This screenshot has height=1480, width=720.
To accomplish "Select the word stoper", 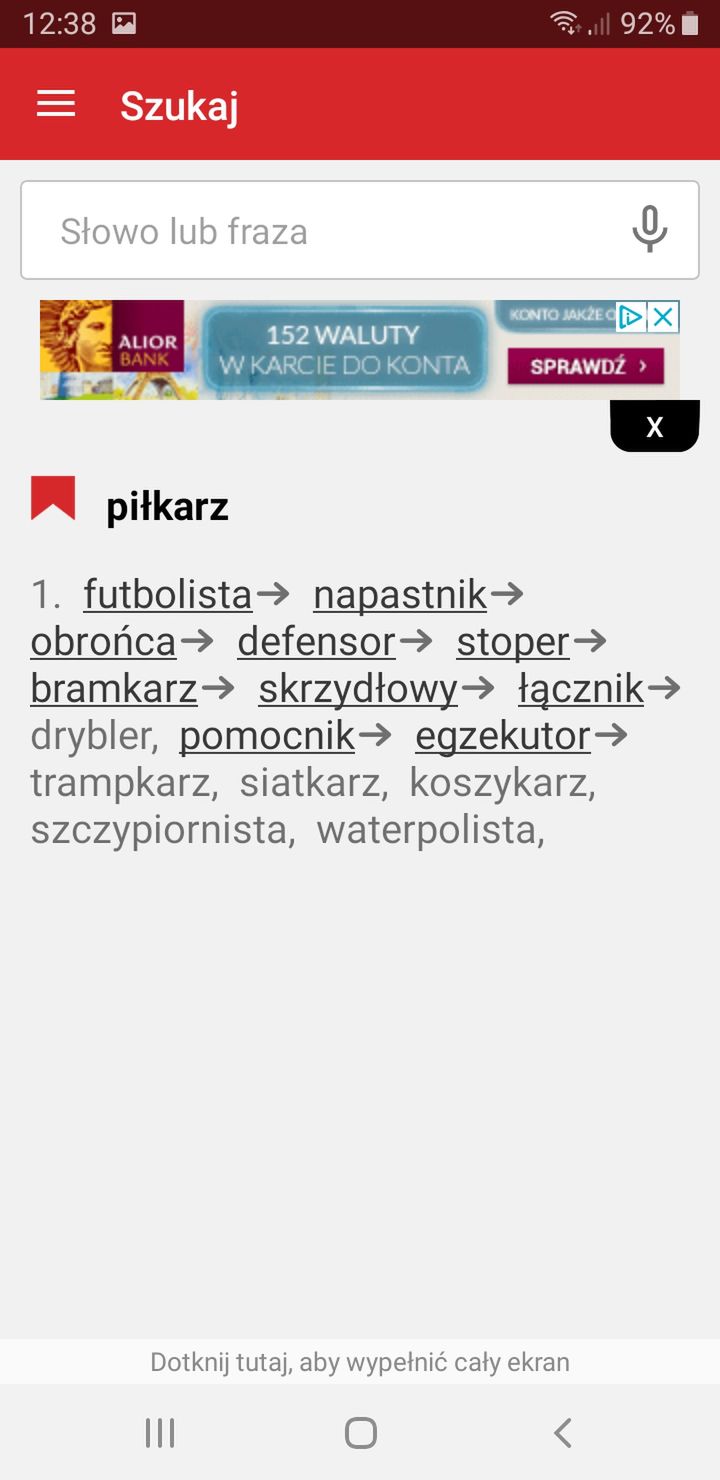I will [x=513, y=641].
